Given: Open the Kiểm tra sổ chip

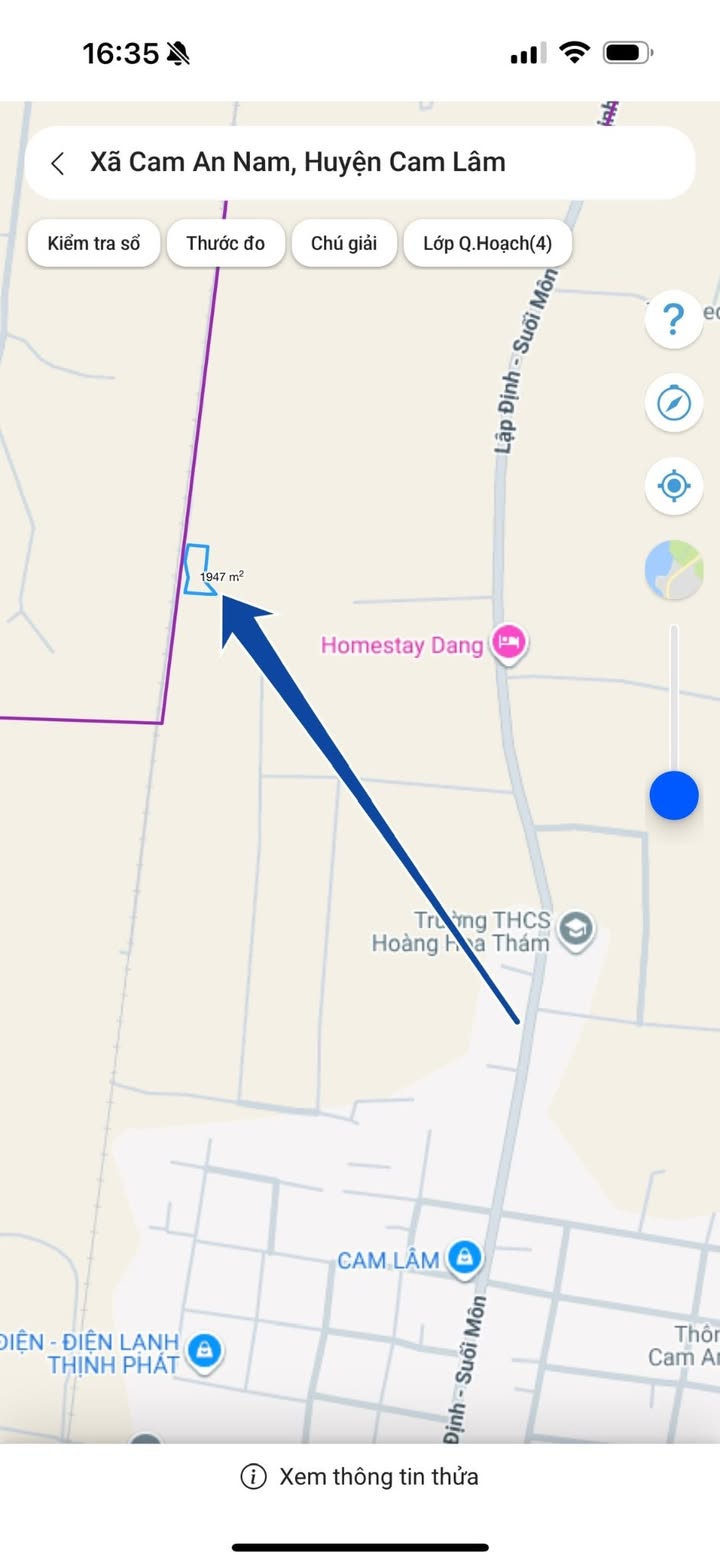Looking at the screenshot, I should tap(94, 244).
